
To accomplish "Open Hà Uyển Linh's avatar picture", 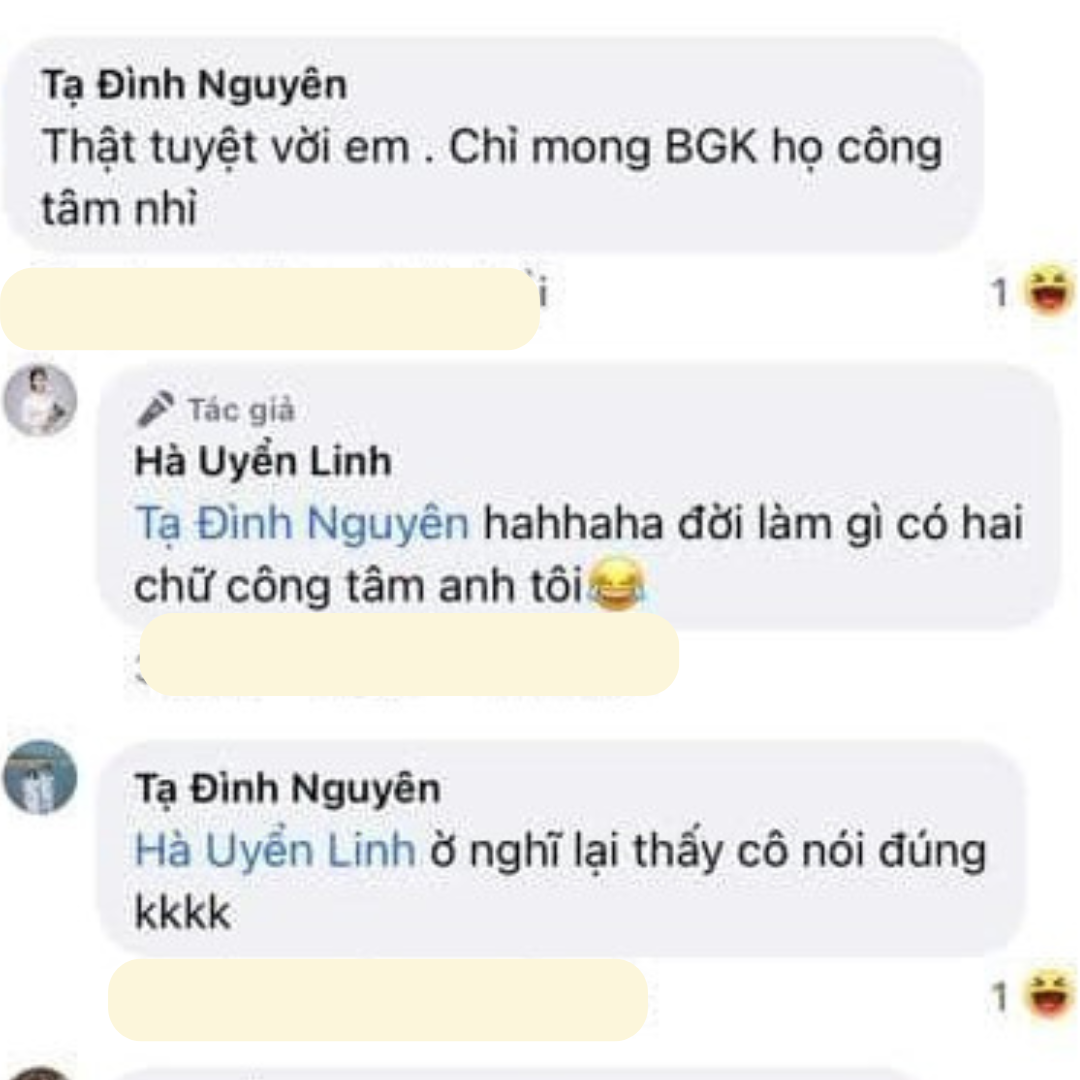I will pyautogui.click(x=40, y=401).
